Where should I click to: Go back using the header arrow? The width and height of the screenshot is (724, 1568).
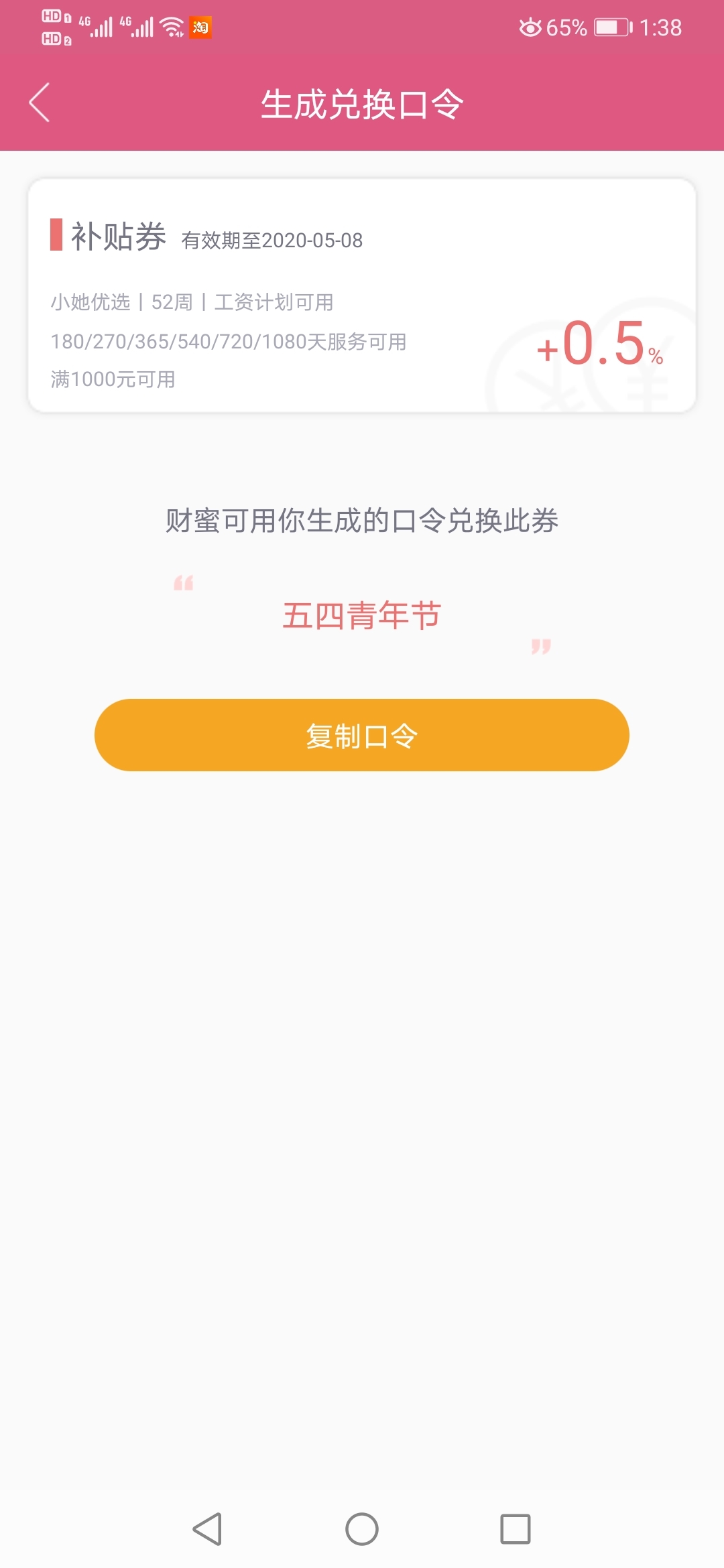click(40, 103)
